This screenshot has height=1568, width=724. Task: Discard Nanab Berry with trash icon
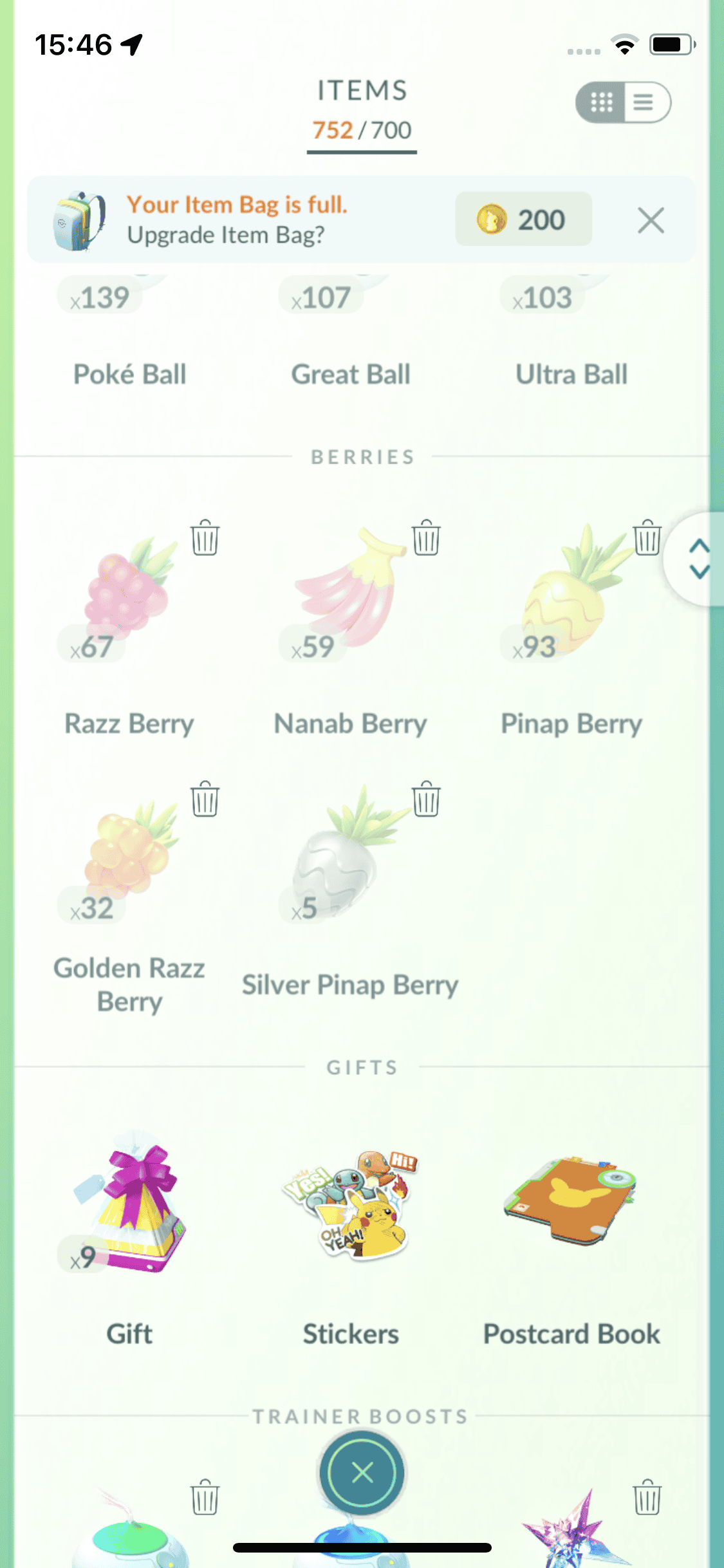pyautogui.click(x=426, y=538)
